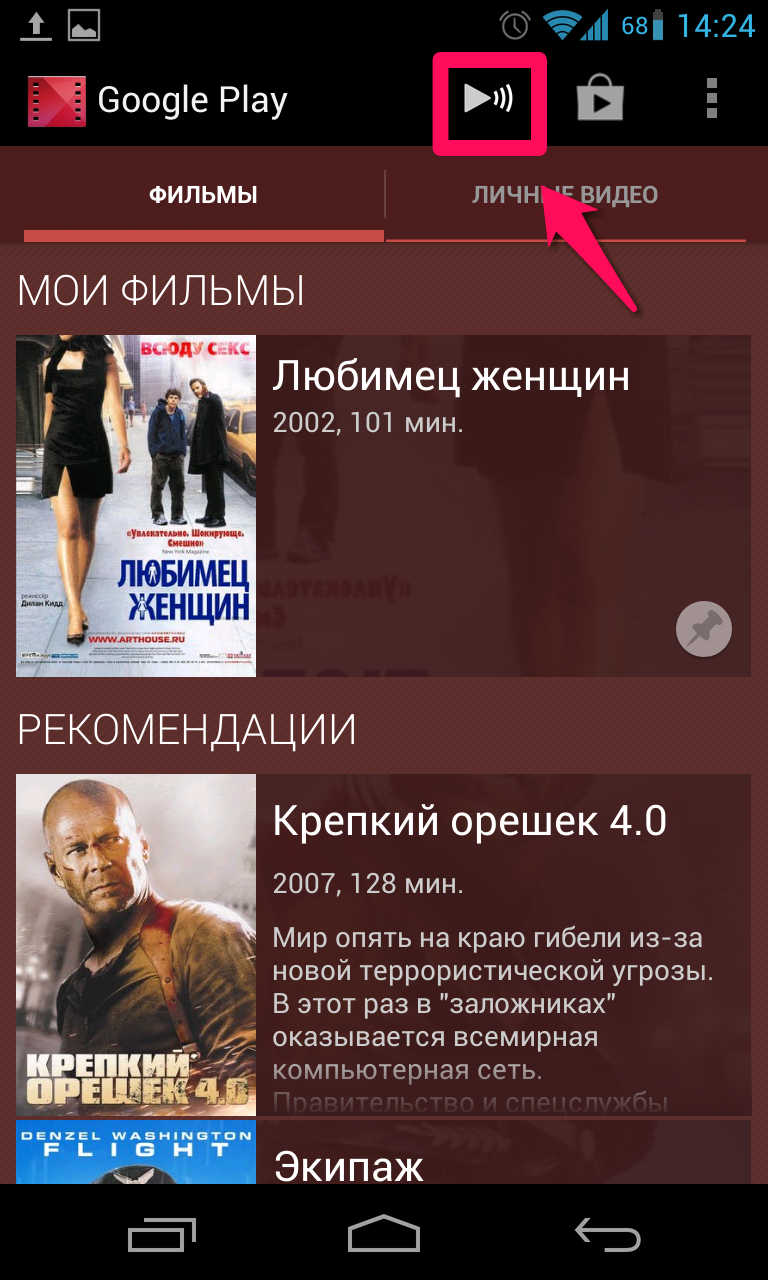Switch to the Фильмы tab
Screen dimensions: 768x1280
click(203, 195)
